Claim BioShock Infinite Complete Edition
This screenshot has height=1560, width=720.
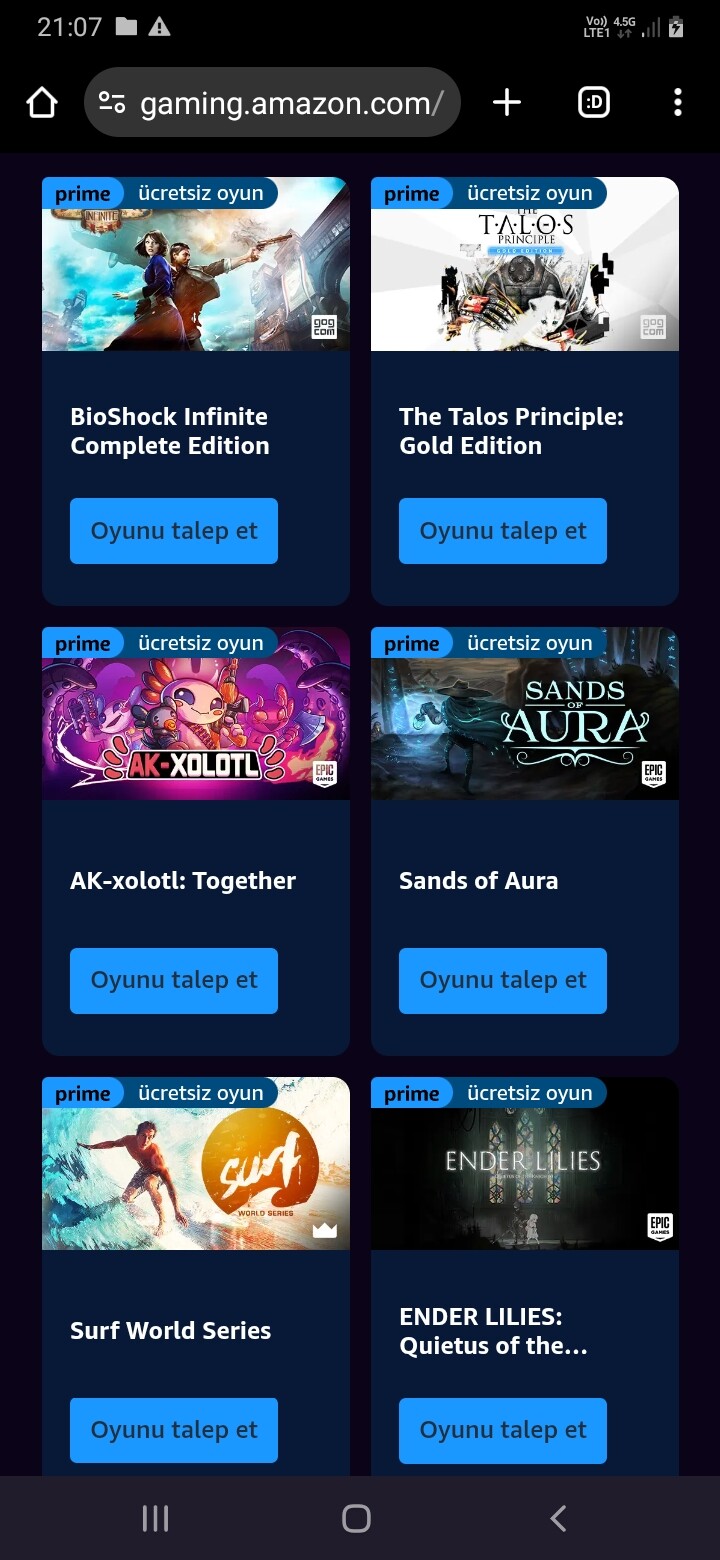pyautogui.click(x=174, y=531)
